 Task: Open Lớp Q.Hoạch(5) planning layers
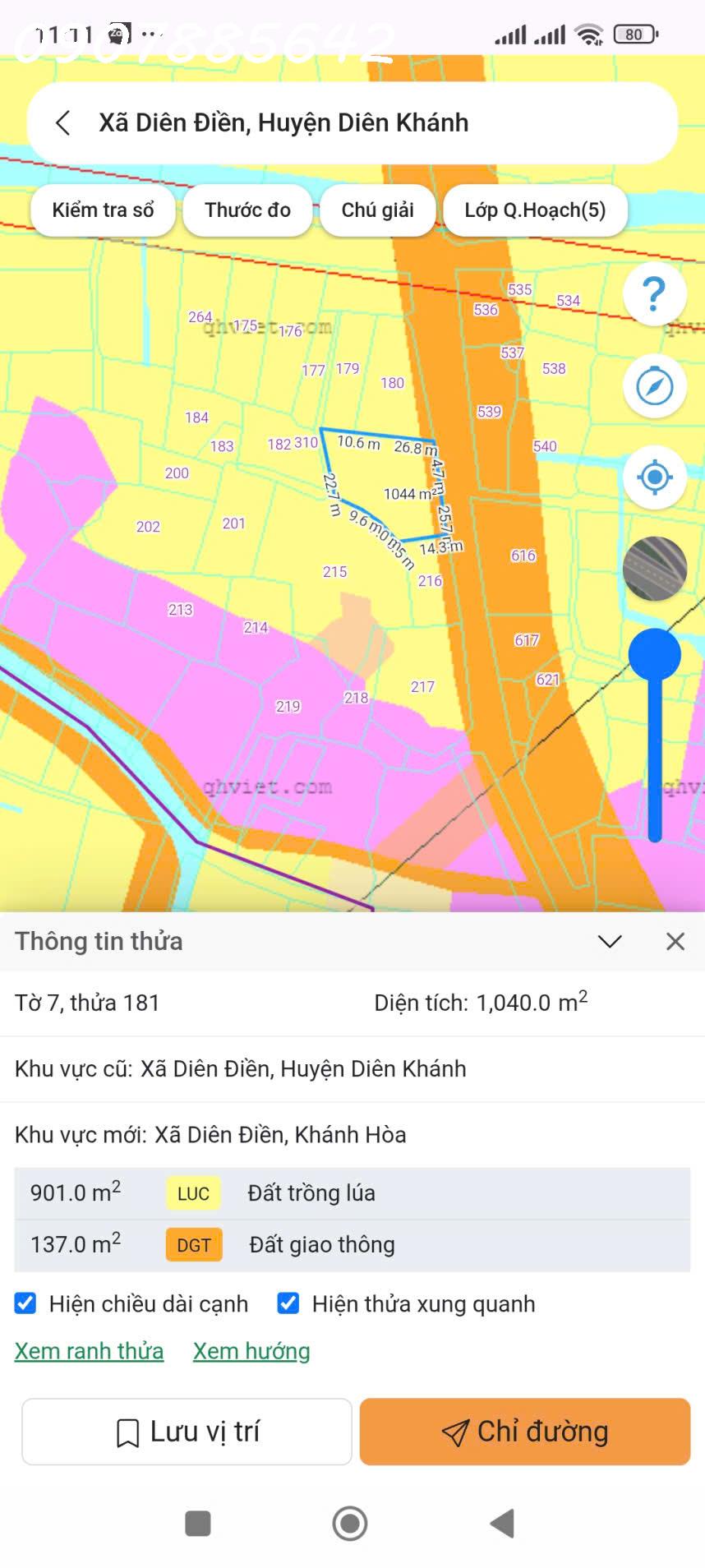(535, 210)
